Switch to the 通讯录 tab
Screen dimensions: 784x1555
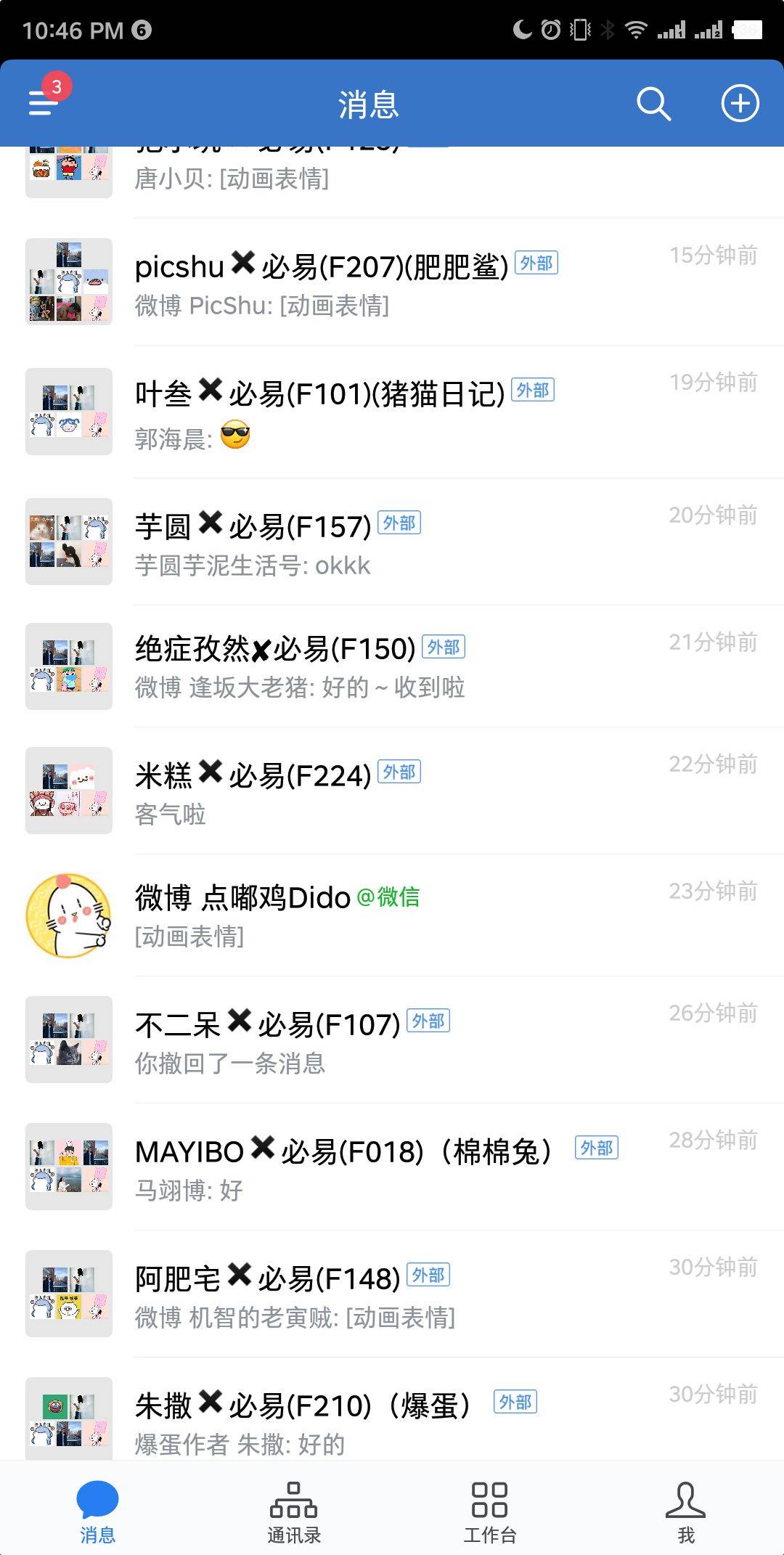(x=294, y=1511)
